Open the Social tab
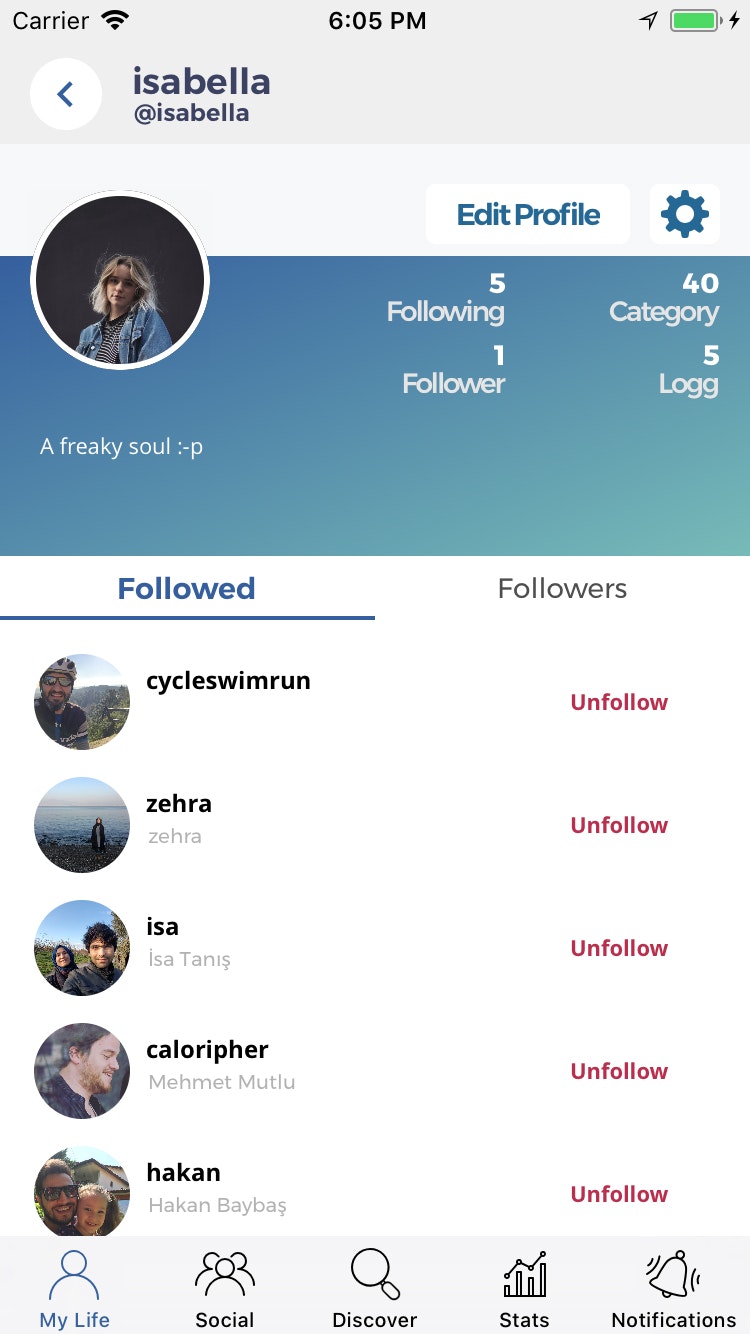 (x=225, y=1288)
